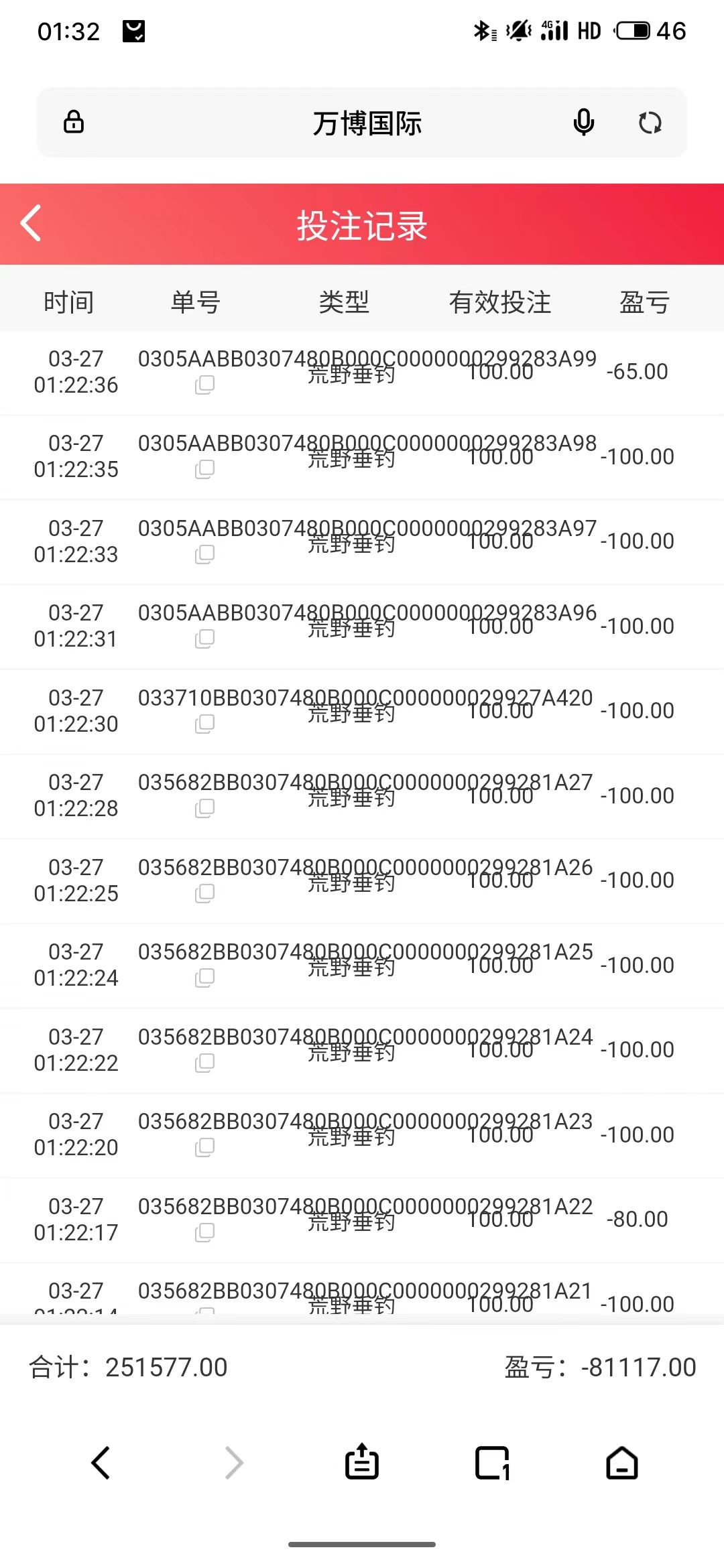Copy order number of the 01:22:28 record

pos(204,808)
